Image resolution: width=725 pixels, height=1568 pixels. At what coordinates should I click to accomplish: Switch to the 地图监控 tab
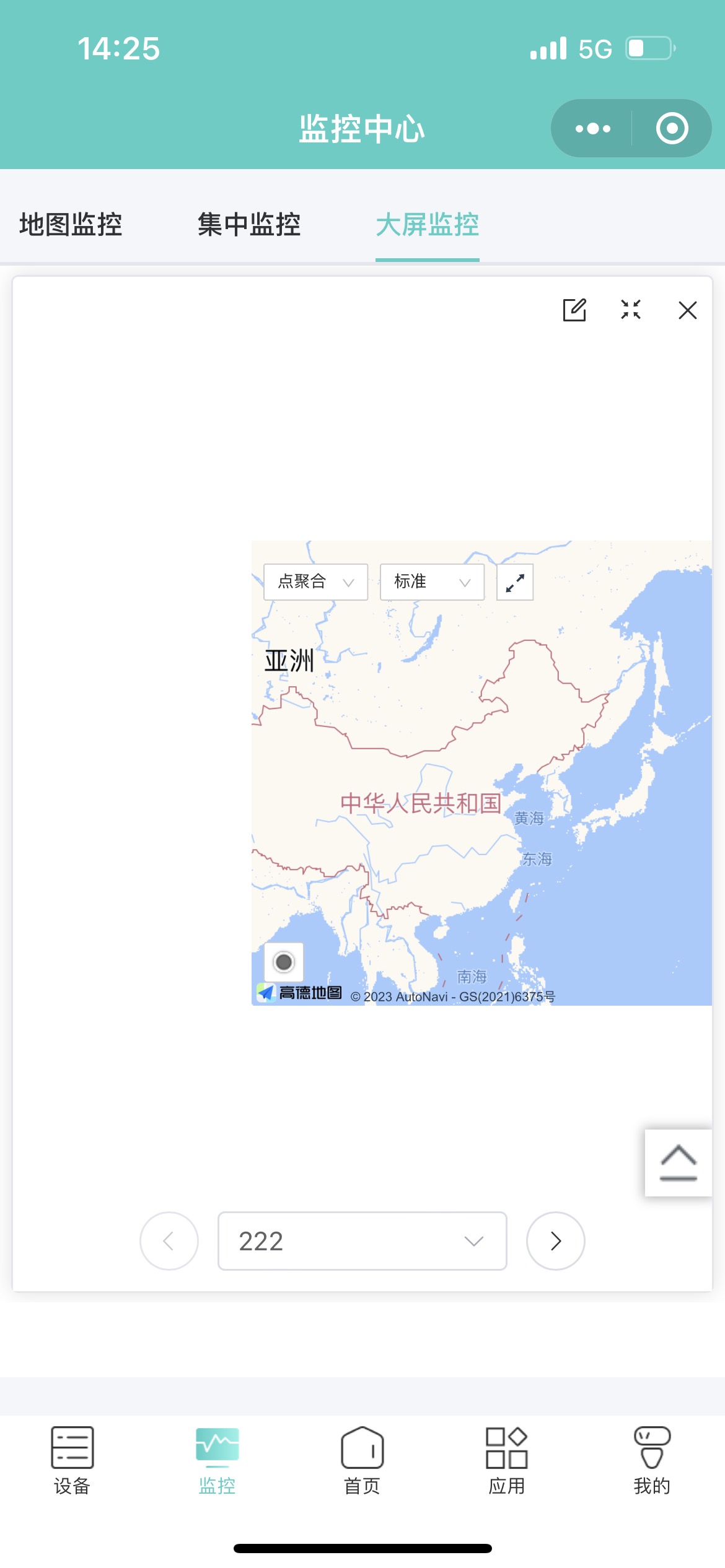[x=71, y=224]
